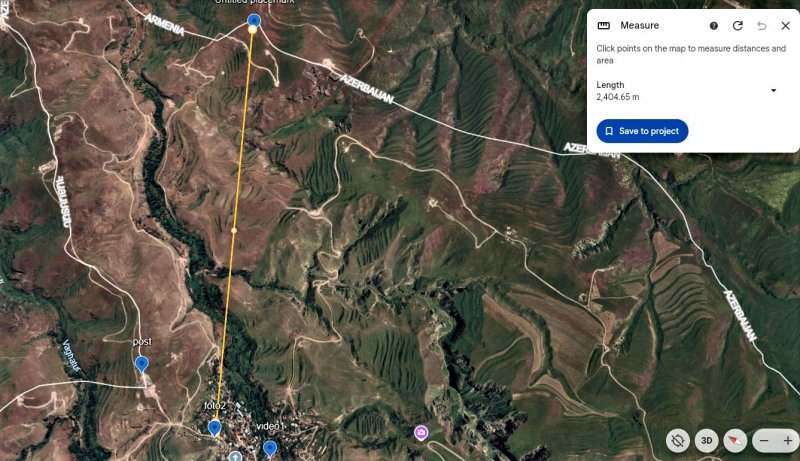The width and height of the screenshot is (800, 461).
Task: Open the purple photo marker
Action: click(x=422, y=432)
